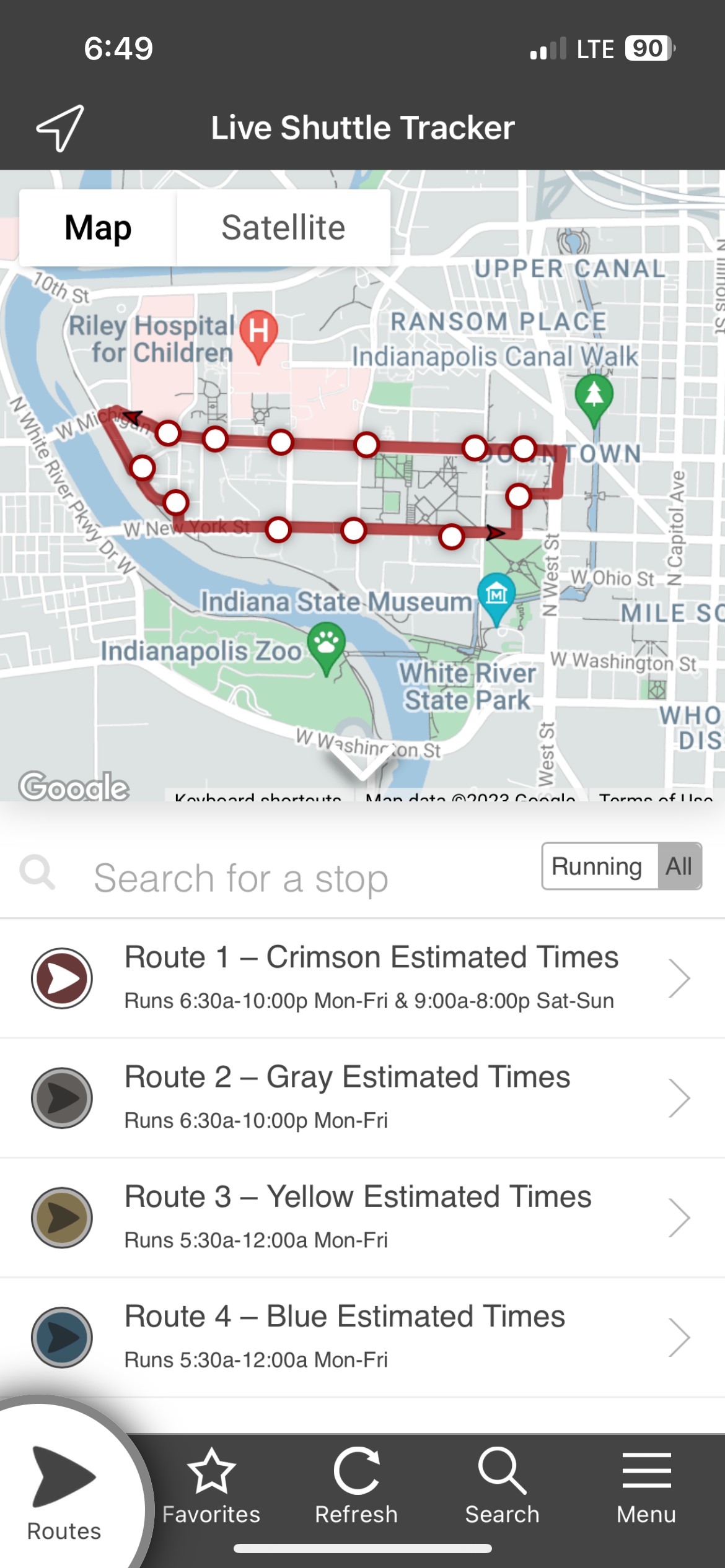Select the Map view option
Viewport: 725px width, 1568px height.
98,227
